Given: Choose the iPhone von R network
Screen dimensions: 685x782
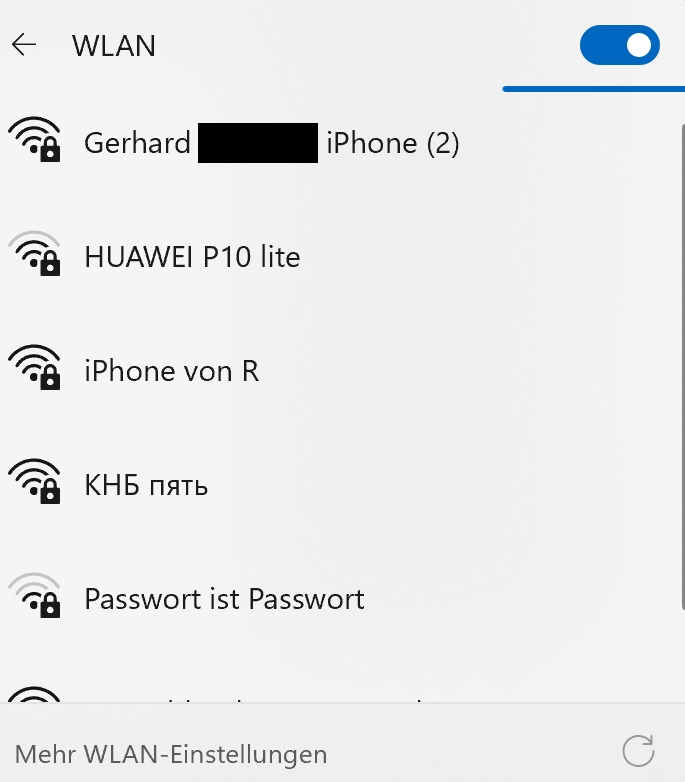Looking at the screenshot, I should pyautogui.click(x=171, y=372).
